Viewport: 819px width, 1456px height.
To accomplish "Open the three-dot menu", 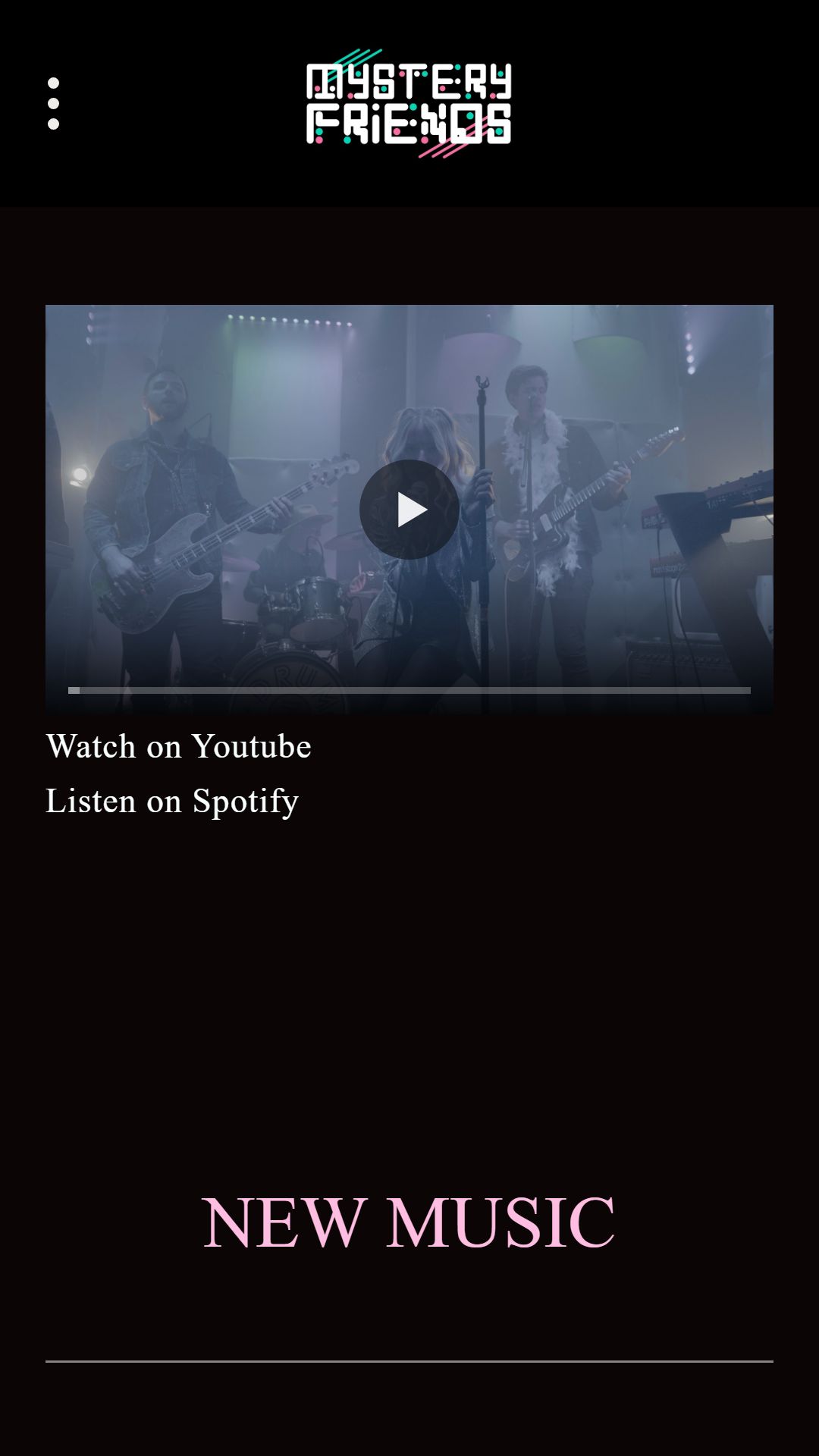I will 53,103.
